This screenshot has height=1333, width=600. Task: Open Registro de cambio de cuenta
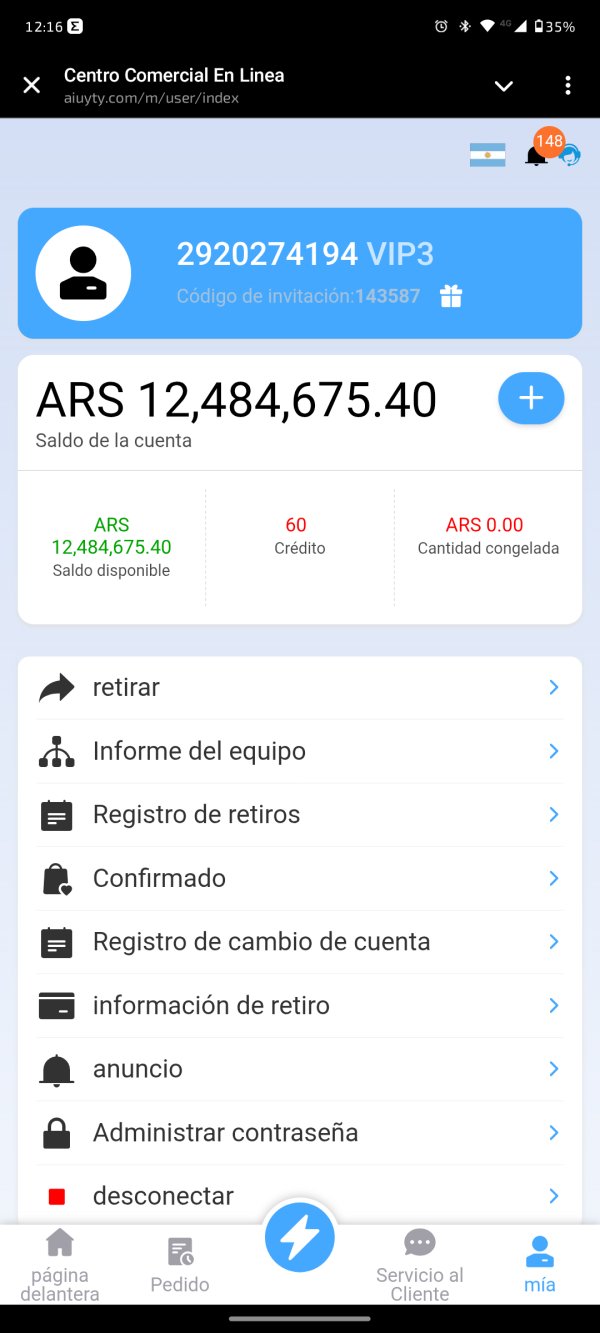(x=300, y=942)
